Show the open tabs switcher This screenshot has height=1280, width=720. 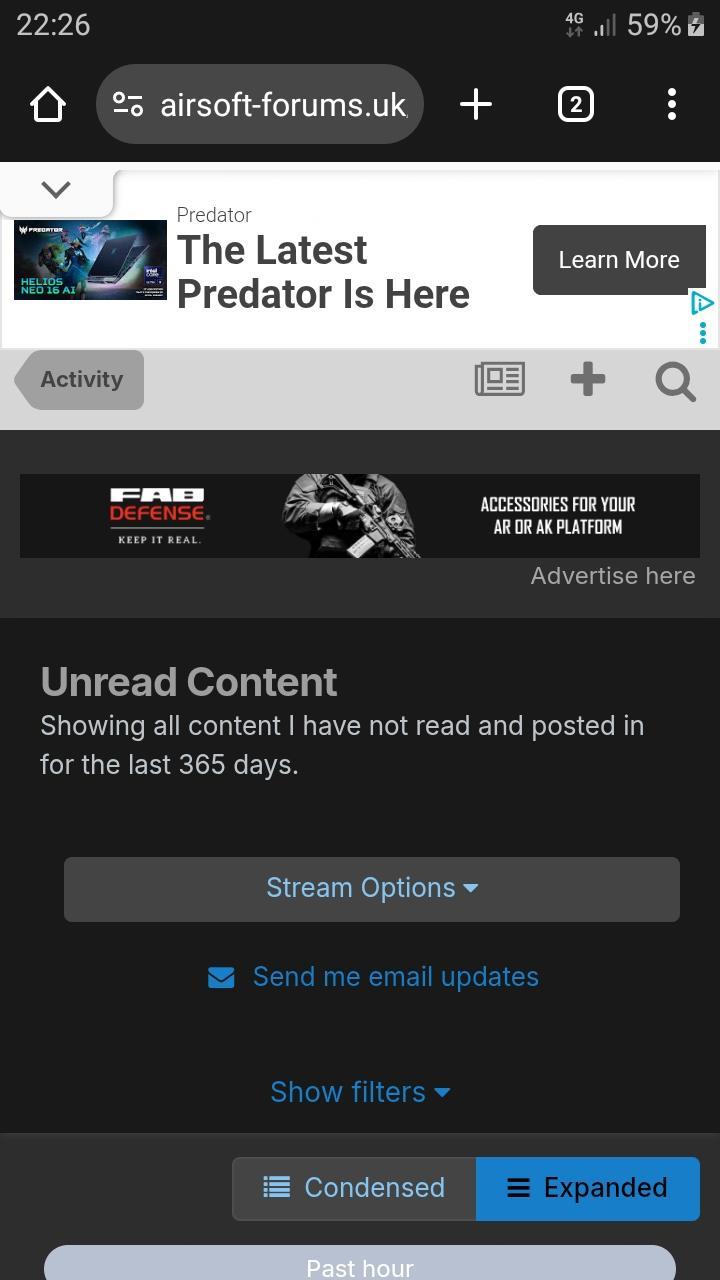(x=575, y=104)
